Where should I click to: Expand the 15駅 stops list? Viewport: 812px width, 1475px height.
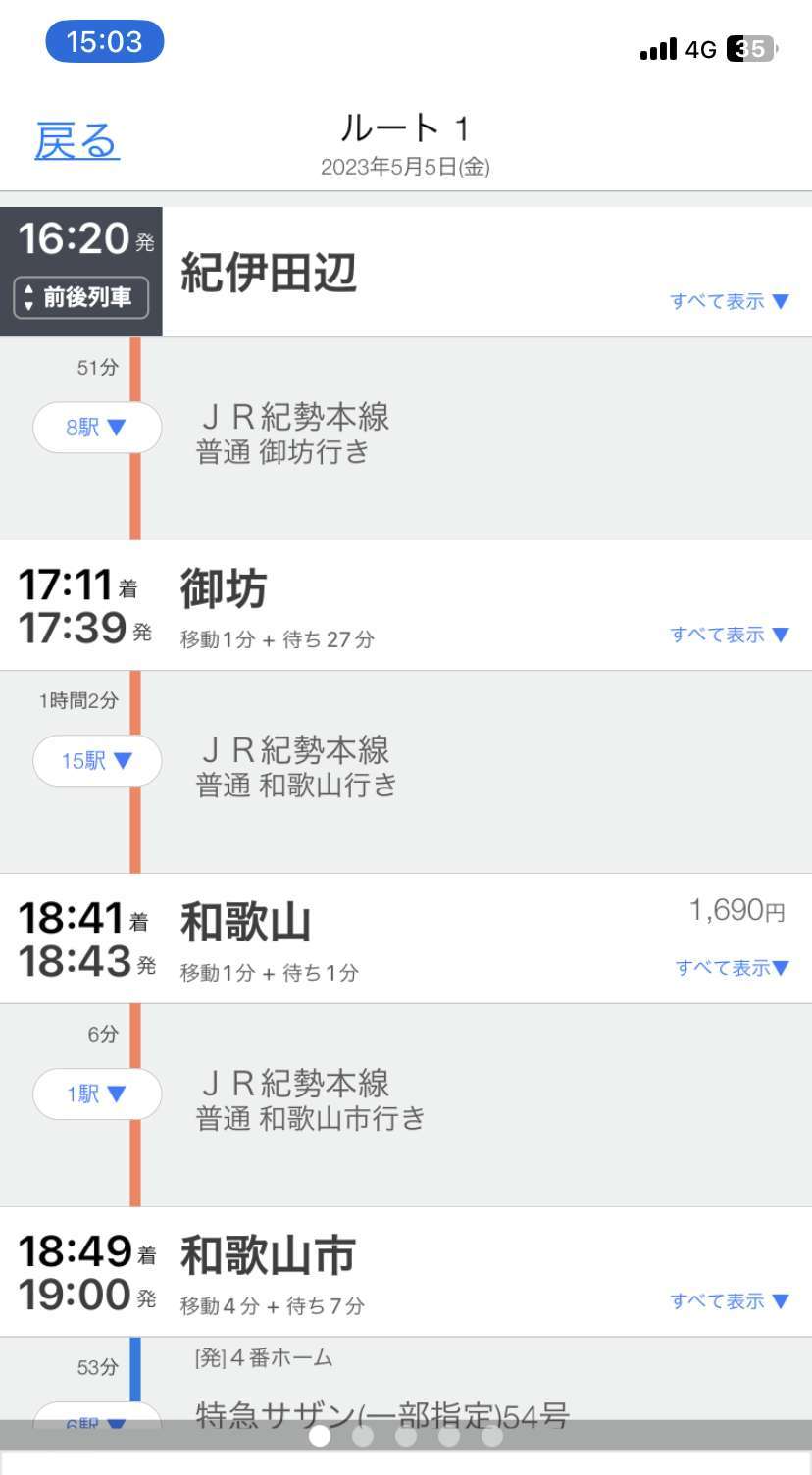coord(97,761)
